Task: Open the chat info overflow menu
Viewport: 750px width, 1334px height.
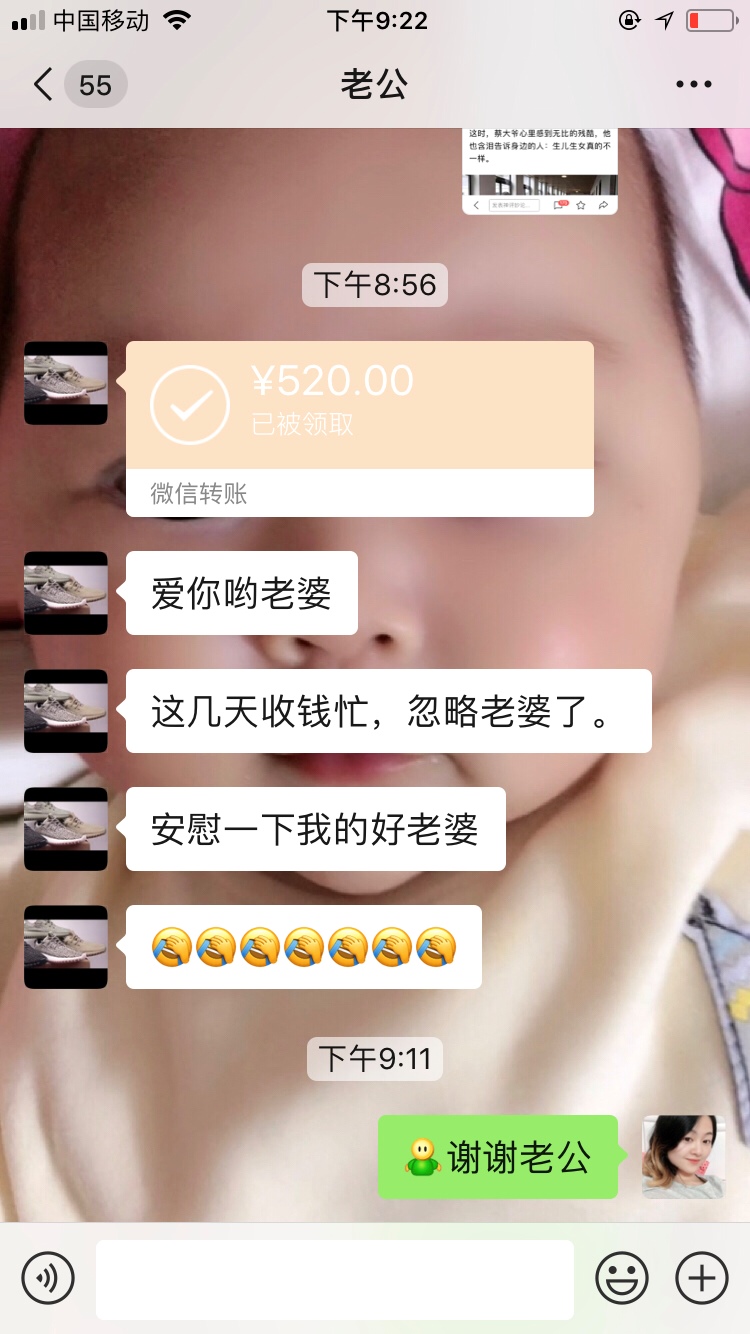Action: [693, 85]
